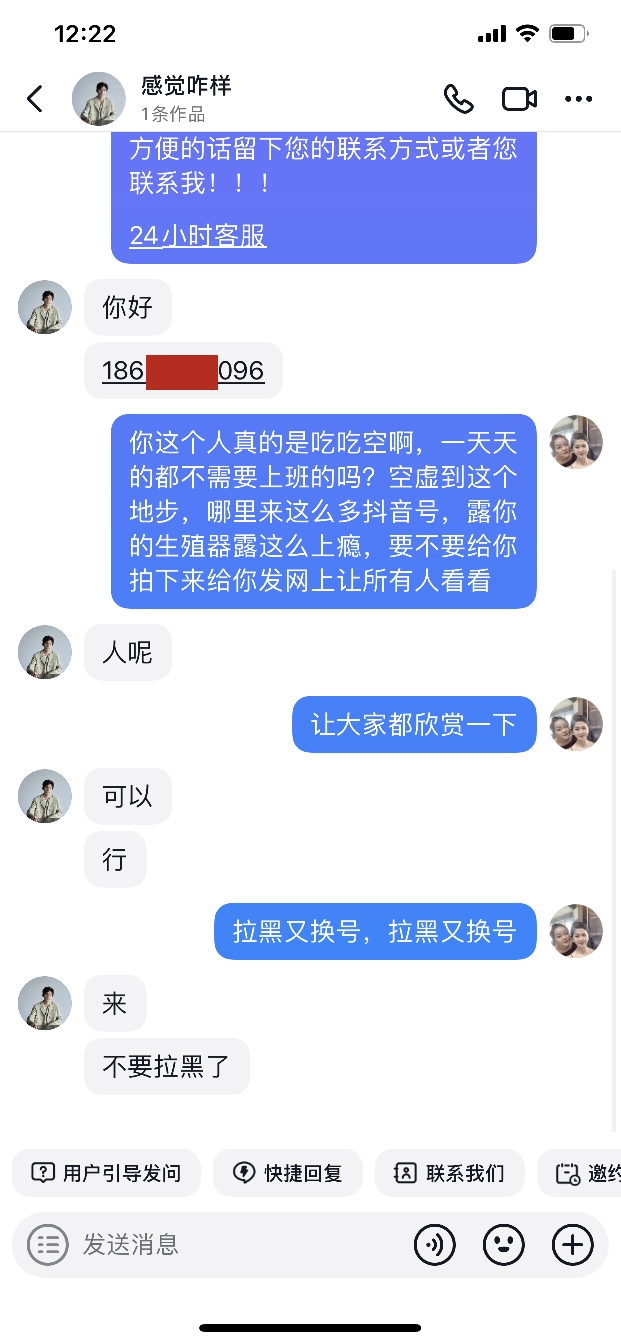
Task: Open 感觉咋样's profile from header avatar
Action: click(x=99, y=99)
